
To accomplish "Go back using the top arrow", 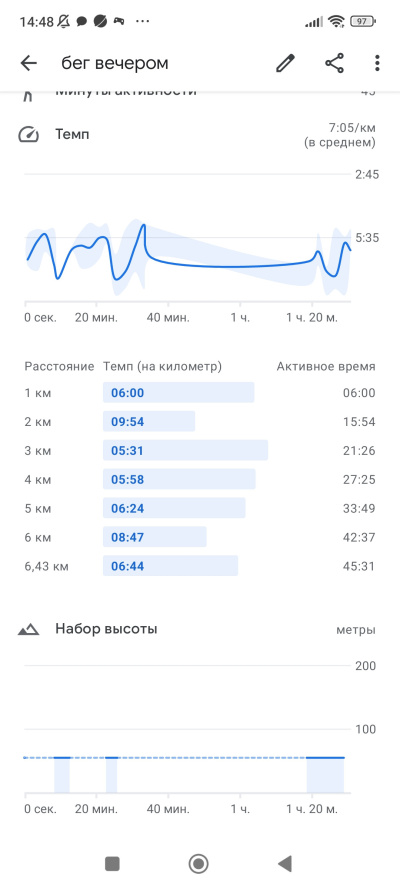I will [28, 63].
